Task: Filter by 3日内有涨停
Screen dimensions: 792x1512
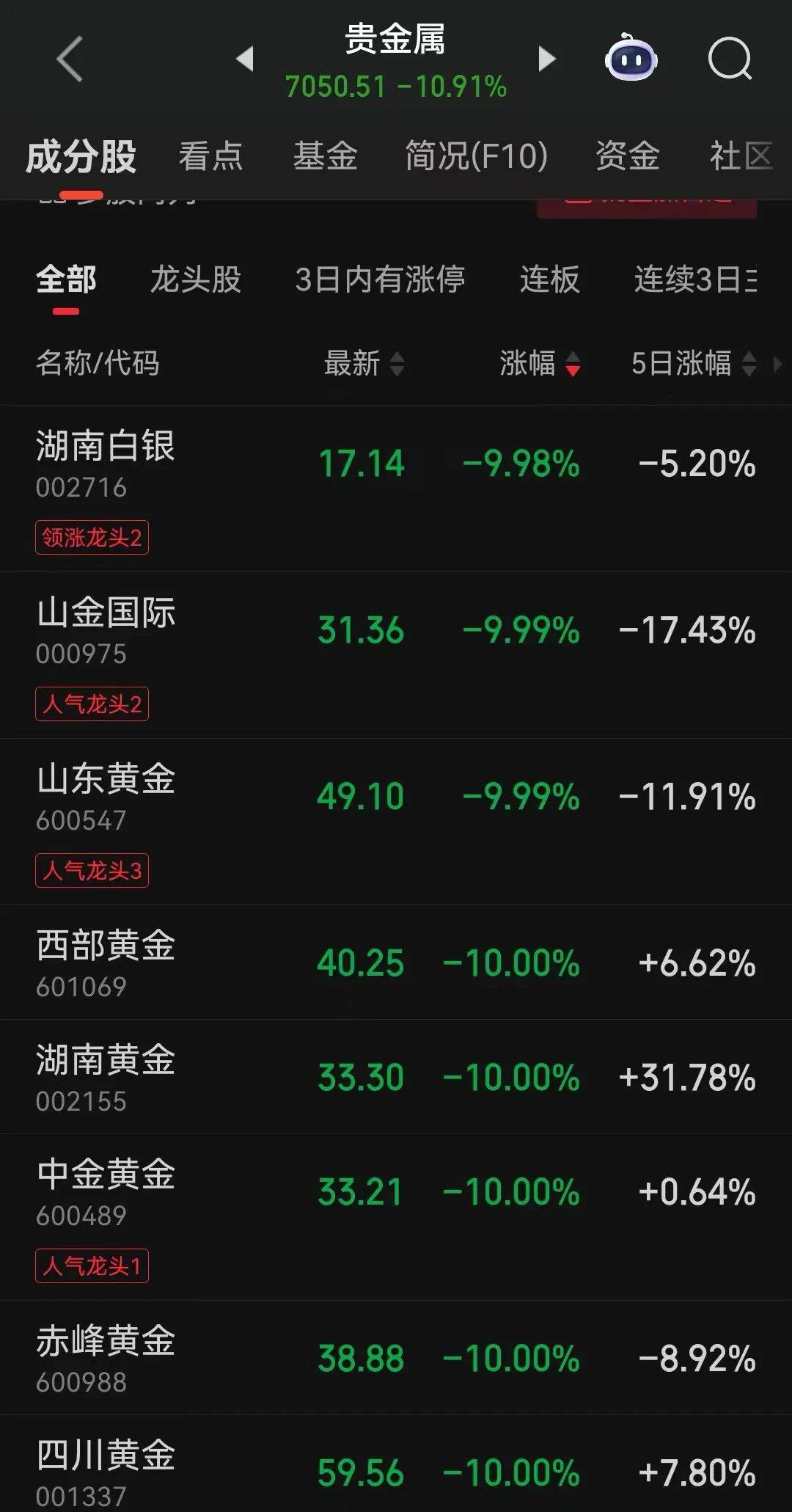Action: point(380,280)
